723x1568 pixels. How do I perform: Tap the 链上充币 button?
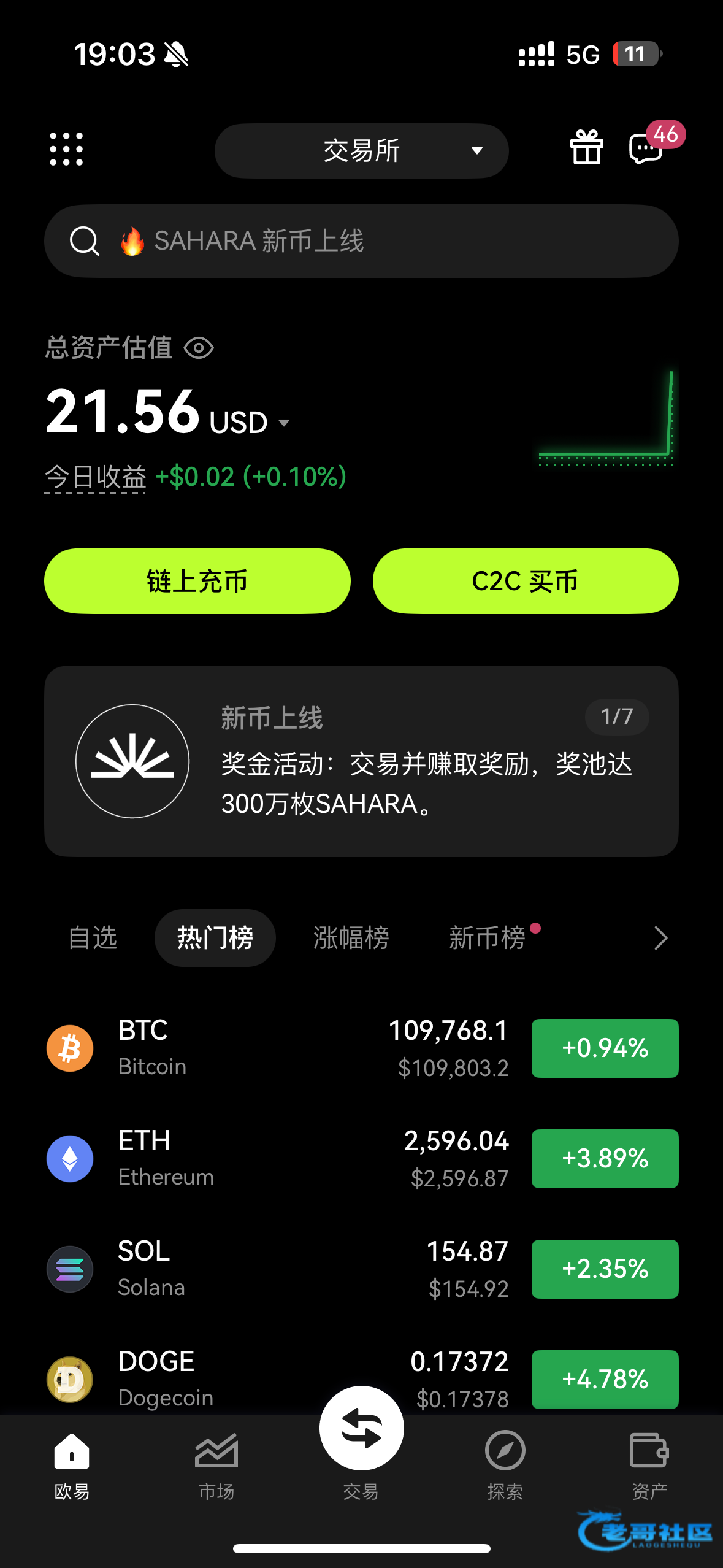(197, 581)
